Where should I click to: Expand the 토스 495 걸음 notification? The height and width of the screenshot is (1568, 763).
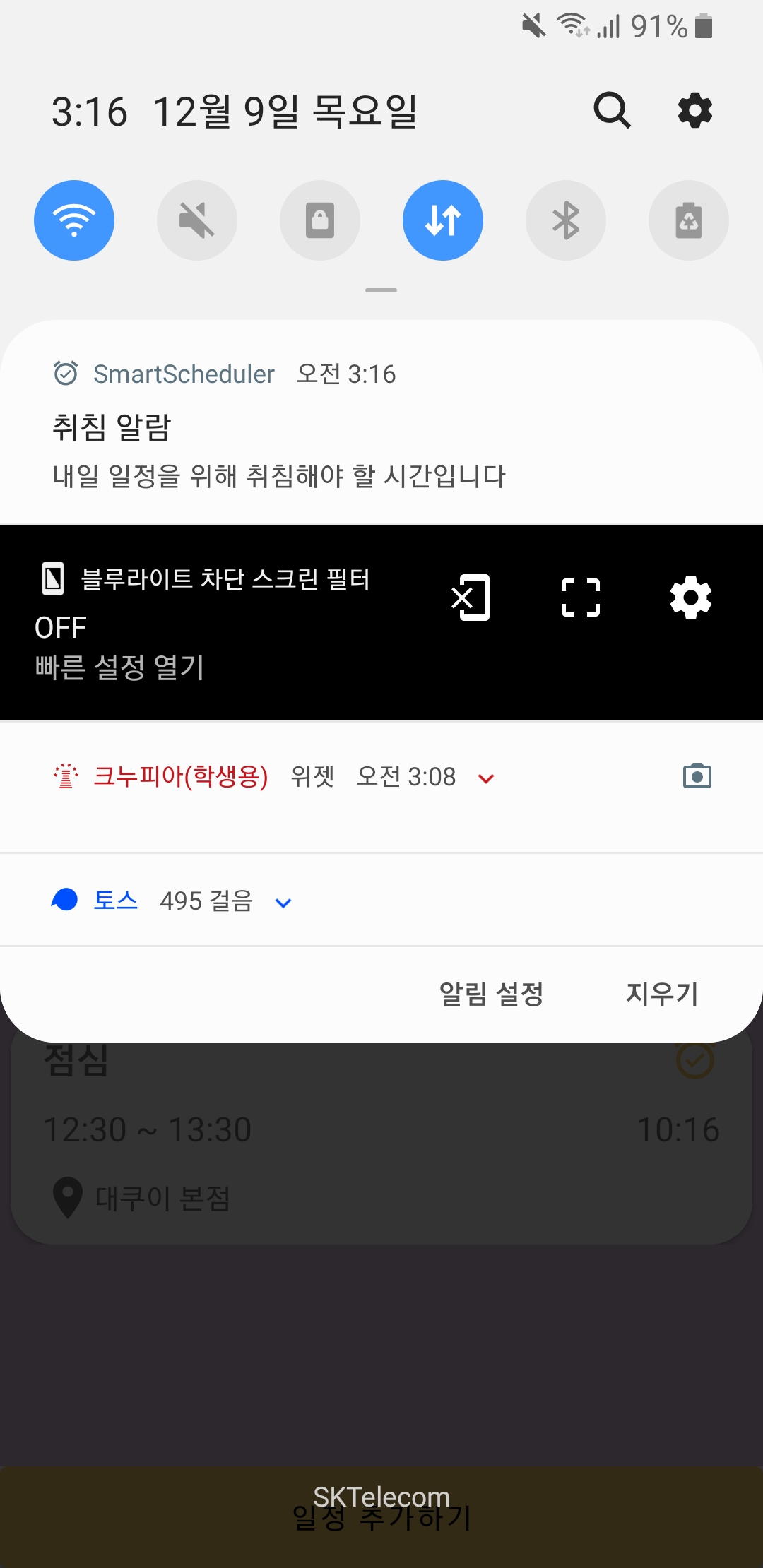coord(283,903)
